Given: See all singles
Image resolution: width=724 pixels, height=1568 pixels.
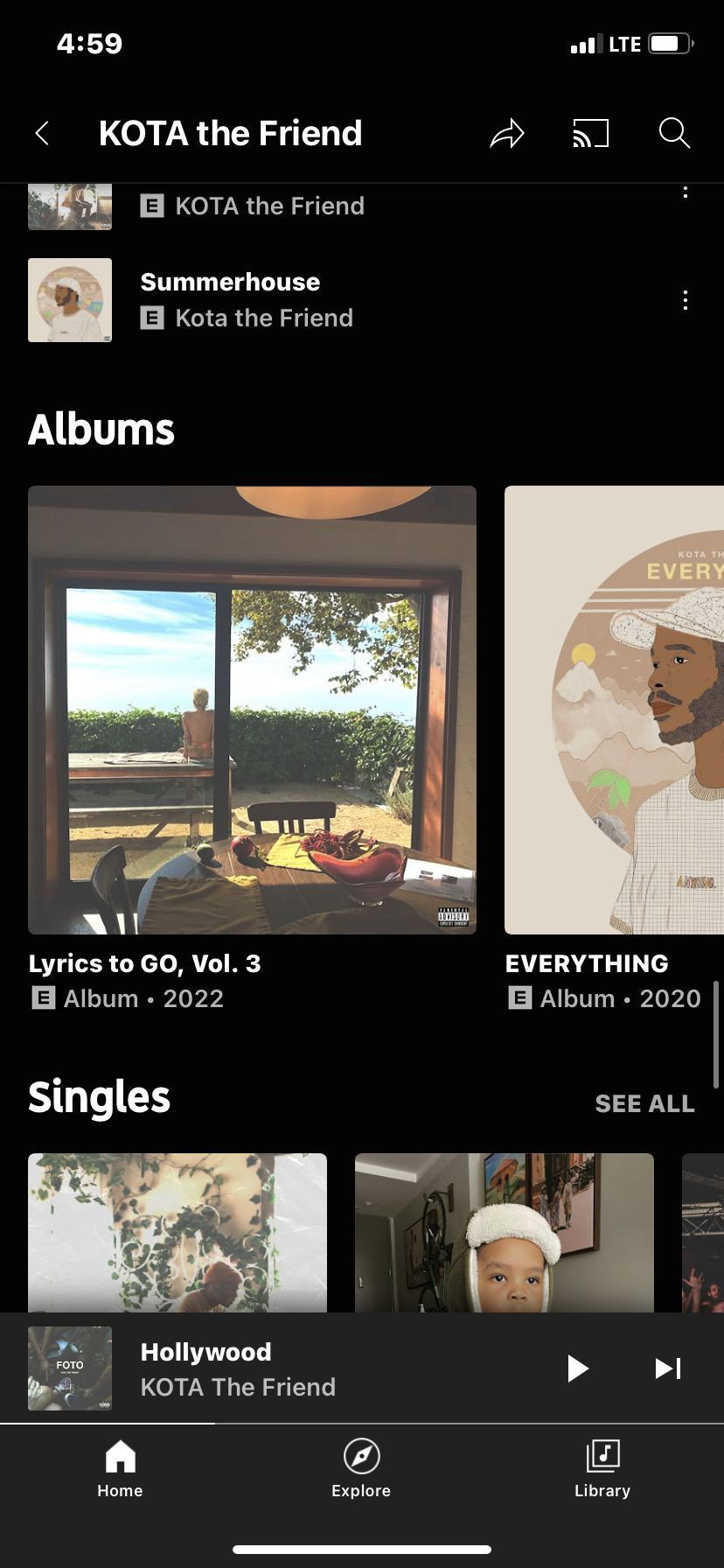Looking at the screenshot, I should click(x=645, y=1103).
